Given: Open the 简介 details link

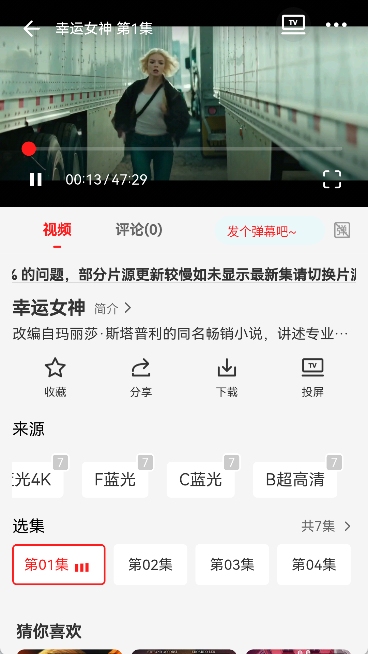Looking at the screenshot, I should [x=113, y=308].
